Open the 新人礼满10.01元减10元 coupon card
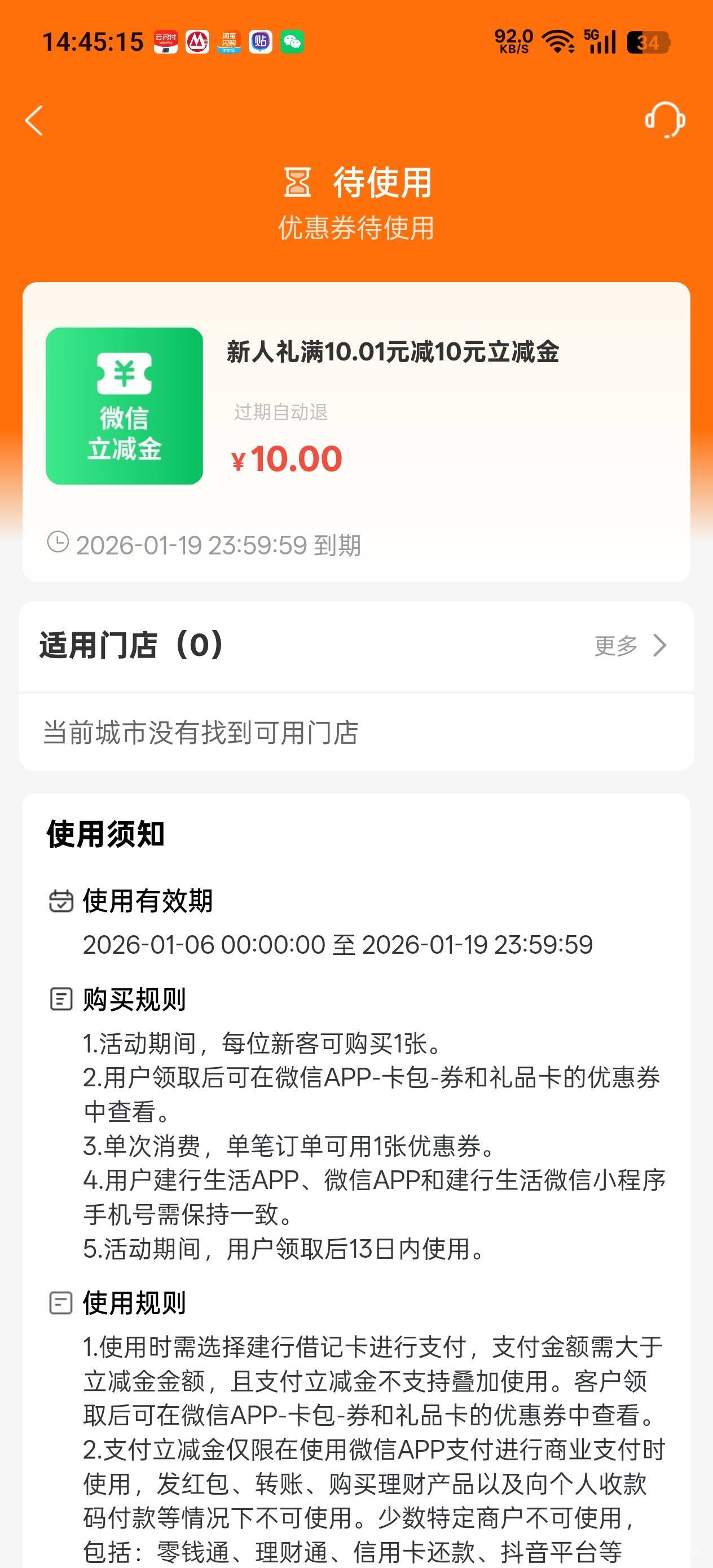The image size is (713, 1568). (x=356, y=431)
